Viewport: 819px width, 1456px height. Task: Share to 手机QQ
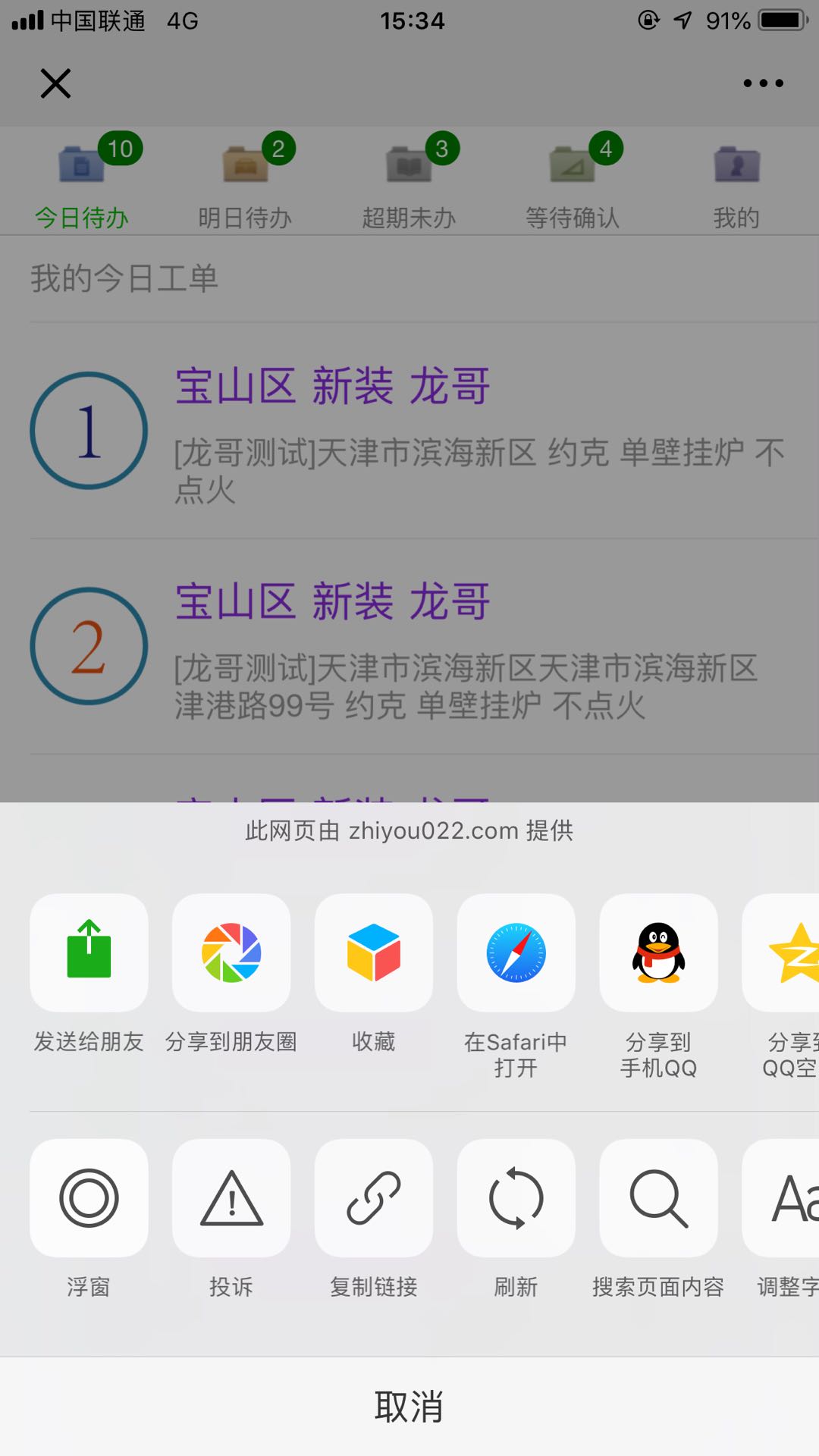(x=658, y=952)
